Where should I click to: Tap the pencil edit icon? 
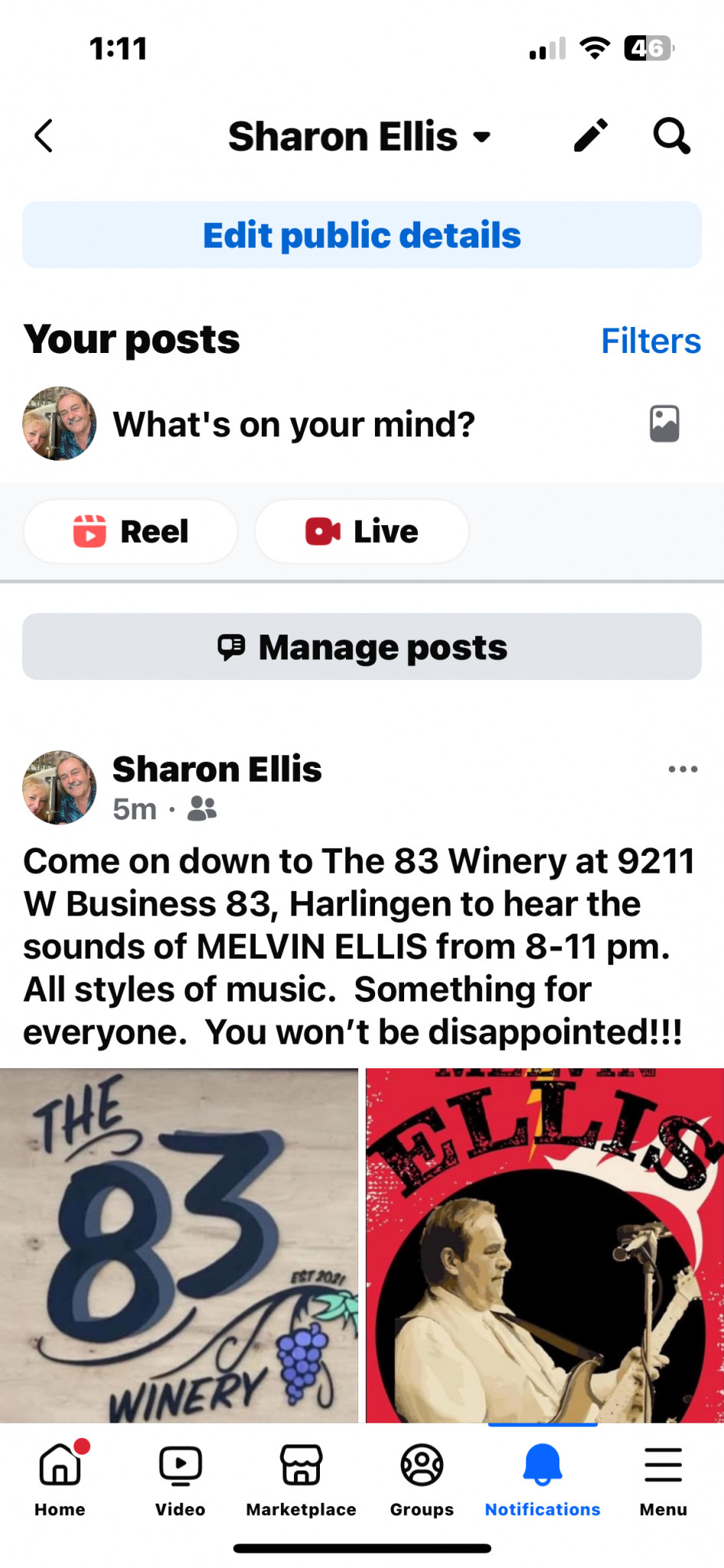tap(591, 136)
